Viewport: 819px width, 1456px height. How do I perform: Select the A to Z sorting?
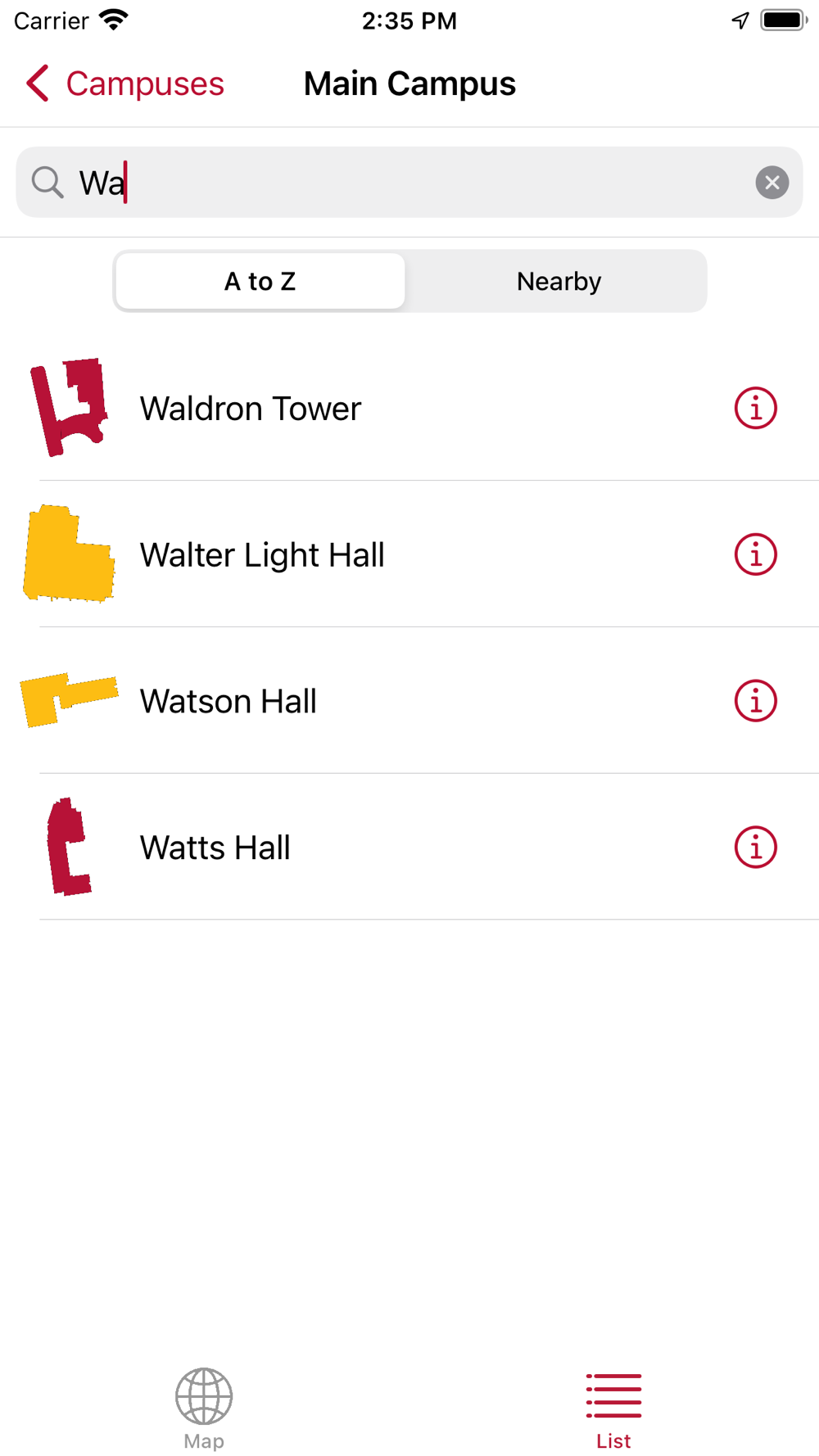pos(260,282)
